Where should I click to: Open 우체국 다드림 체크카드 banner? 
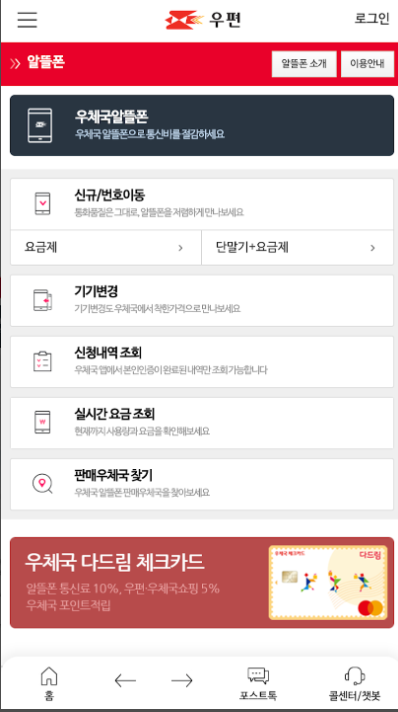(202, 583)
